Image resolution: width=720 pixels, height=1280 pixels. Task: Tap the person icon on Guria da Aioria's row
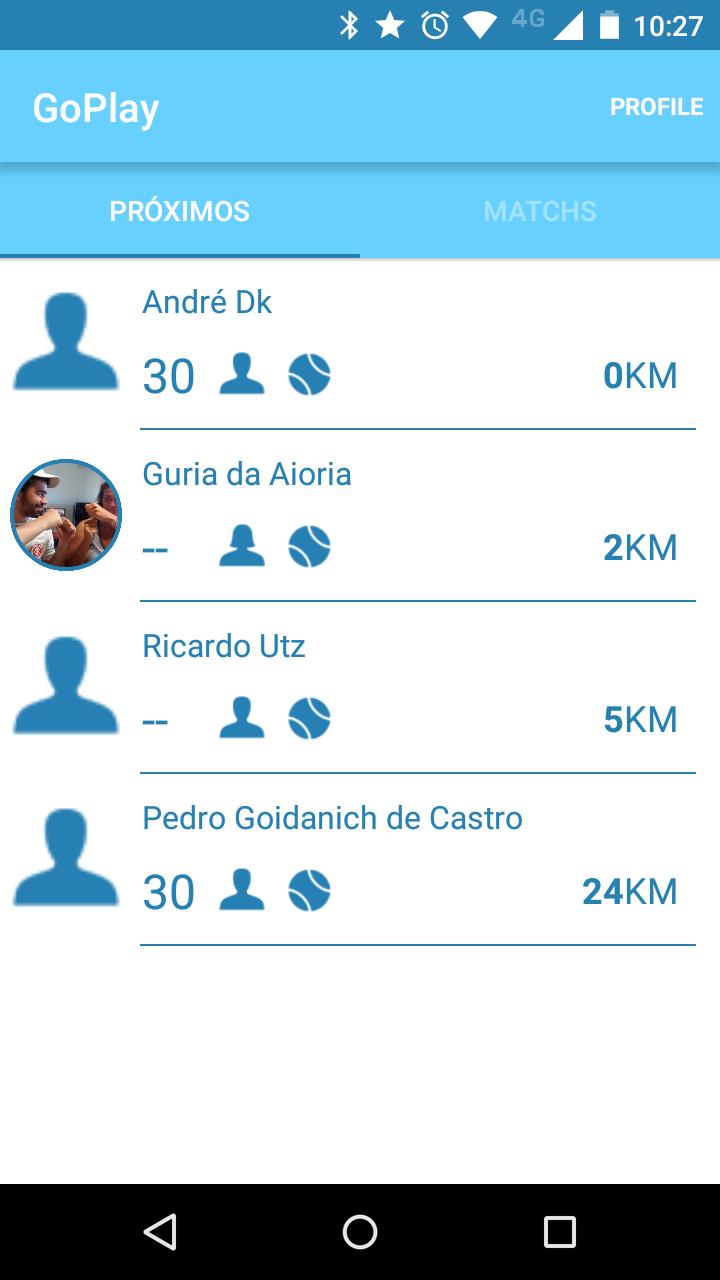(x=241, y=546)
